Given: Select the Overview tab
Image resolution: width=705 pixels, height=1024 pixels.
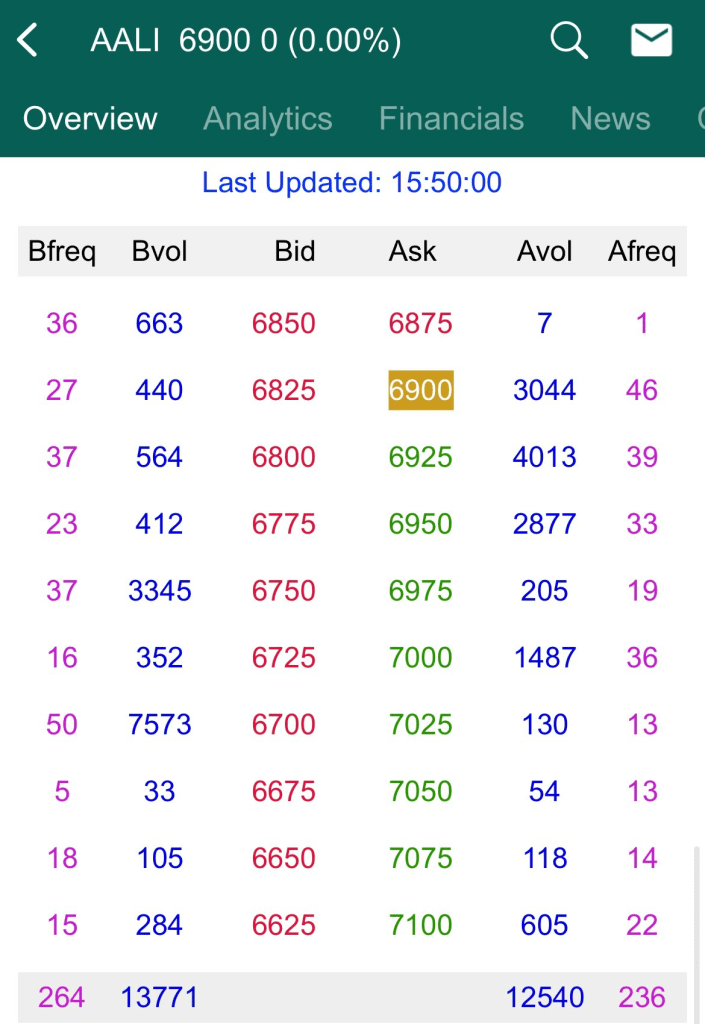Looking at the screenshot, I should click(x=90, y=119).
